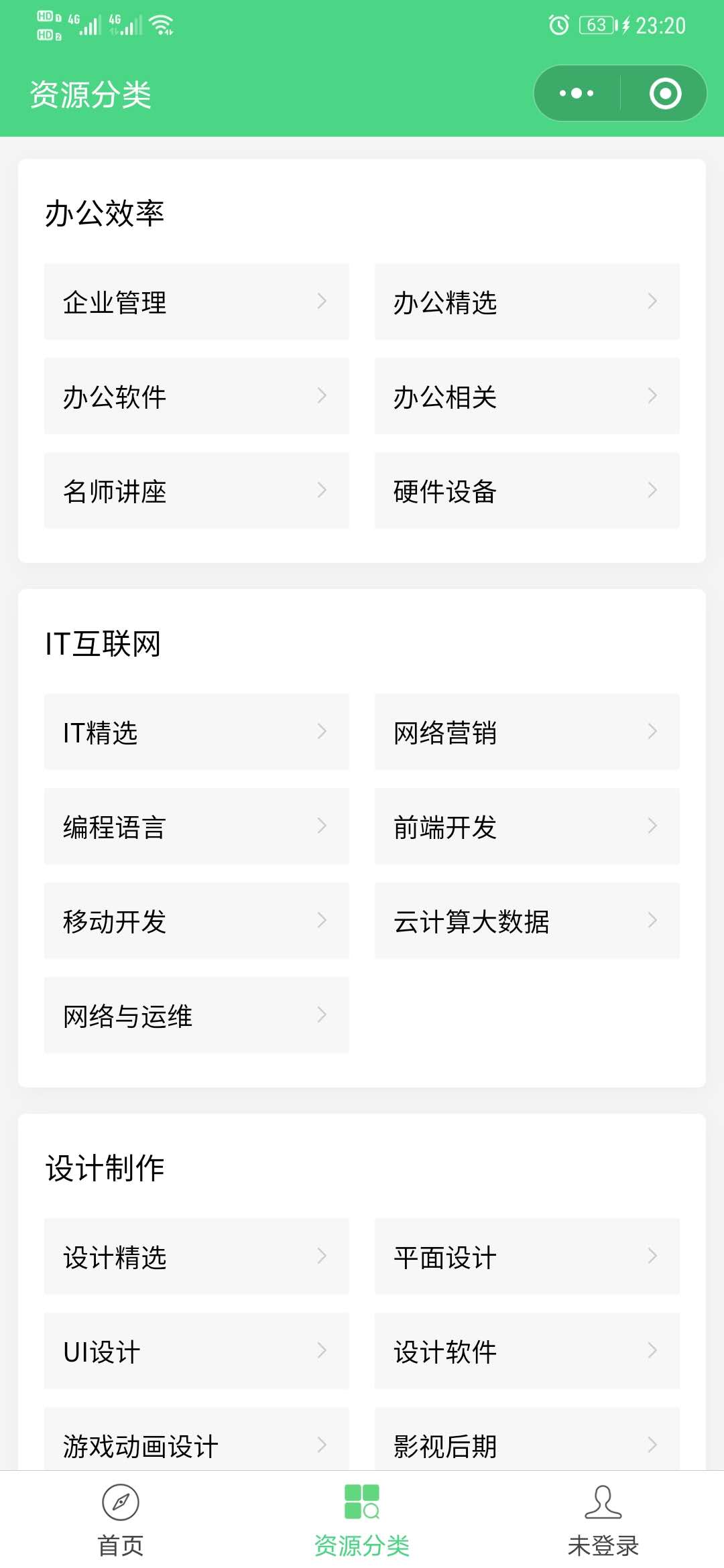Viewport: 724px width, 1568px height.
Task: Select the 编程语言 category
Action: coord(196,826)
